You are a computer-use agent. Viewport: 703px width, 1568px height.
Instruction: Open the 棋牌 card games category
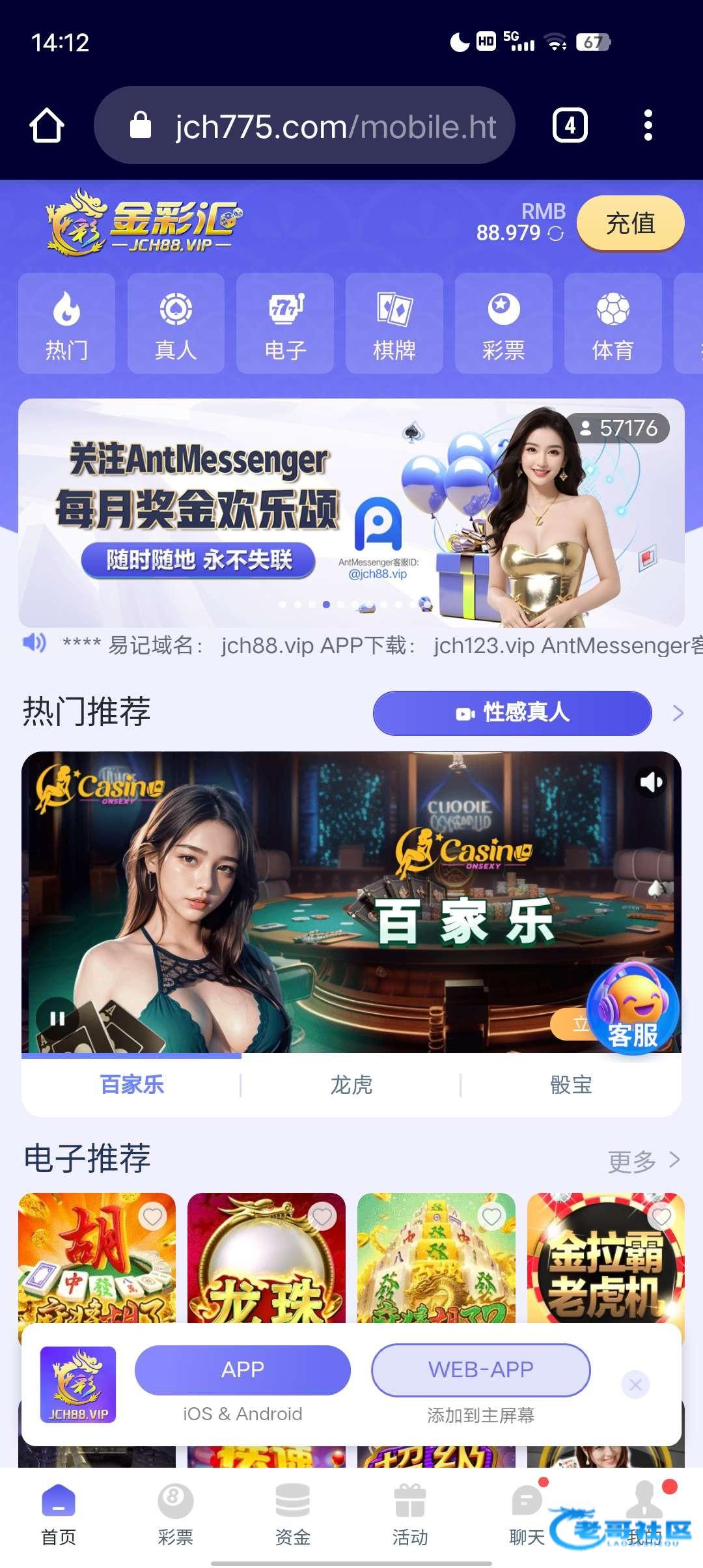394,324
